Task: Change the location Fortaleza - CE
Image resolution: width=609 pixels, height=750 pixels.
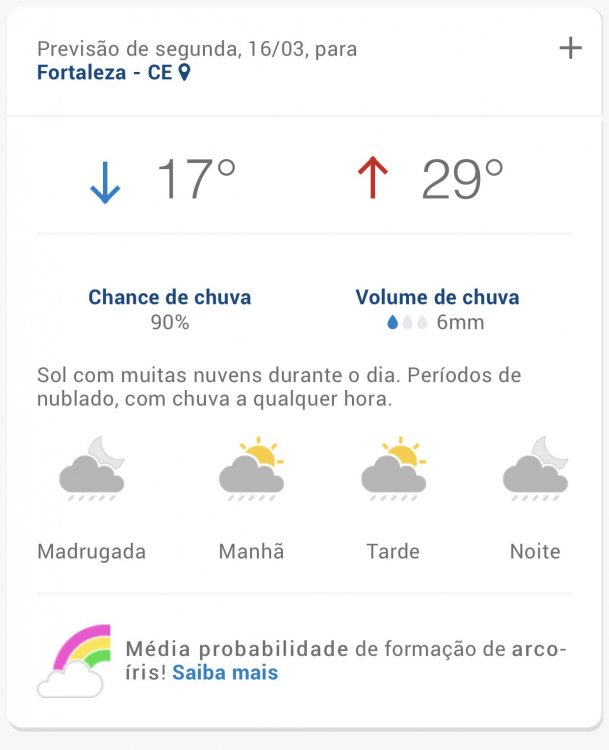Action: coord(113,73)
